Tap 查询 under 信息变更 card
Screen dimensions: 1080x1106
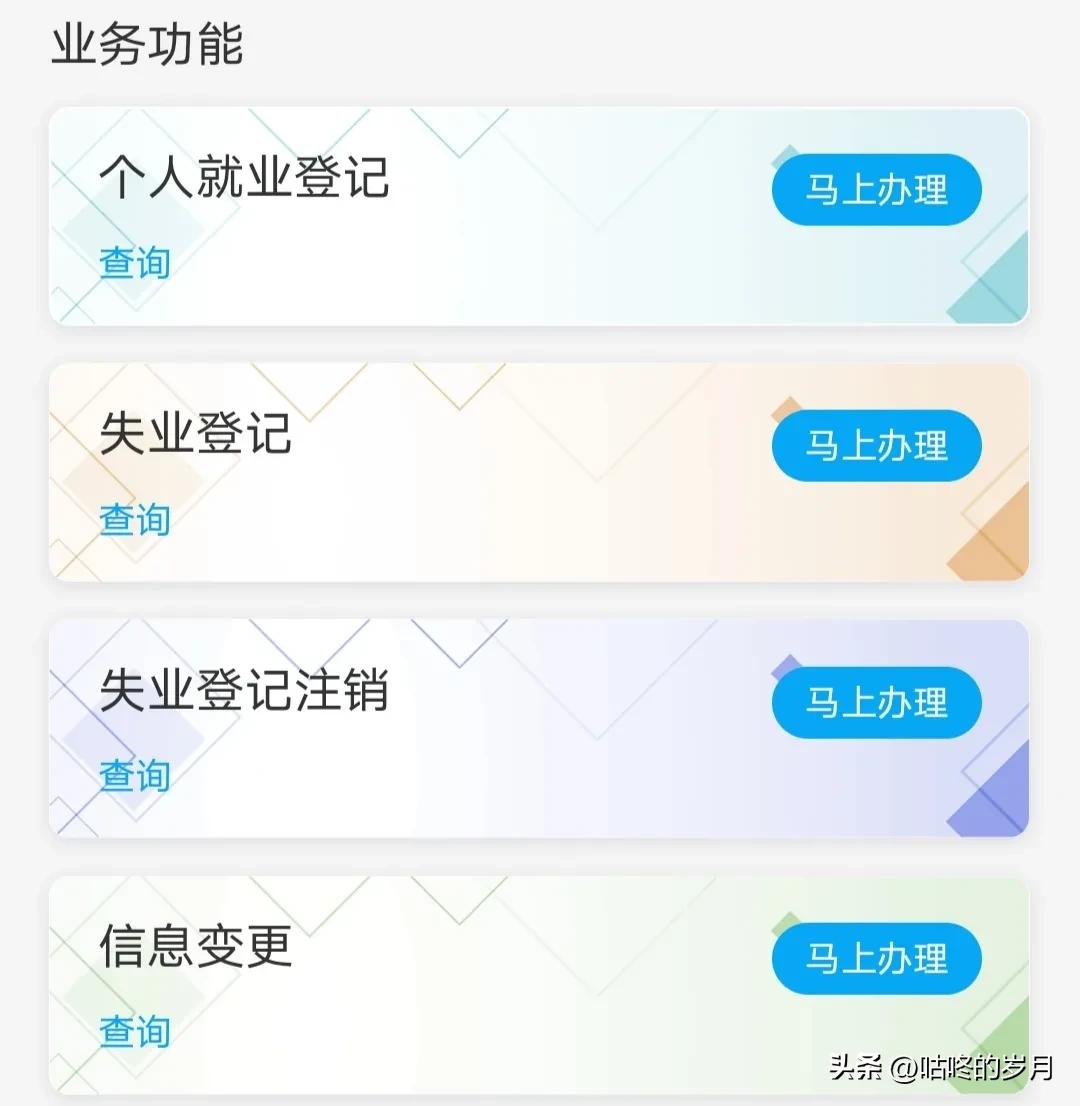135,1031
